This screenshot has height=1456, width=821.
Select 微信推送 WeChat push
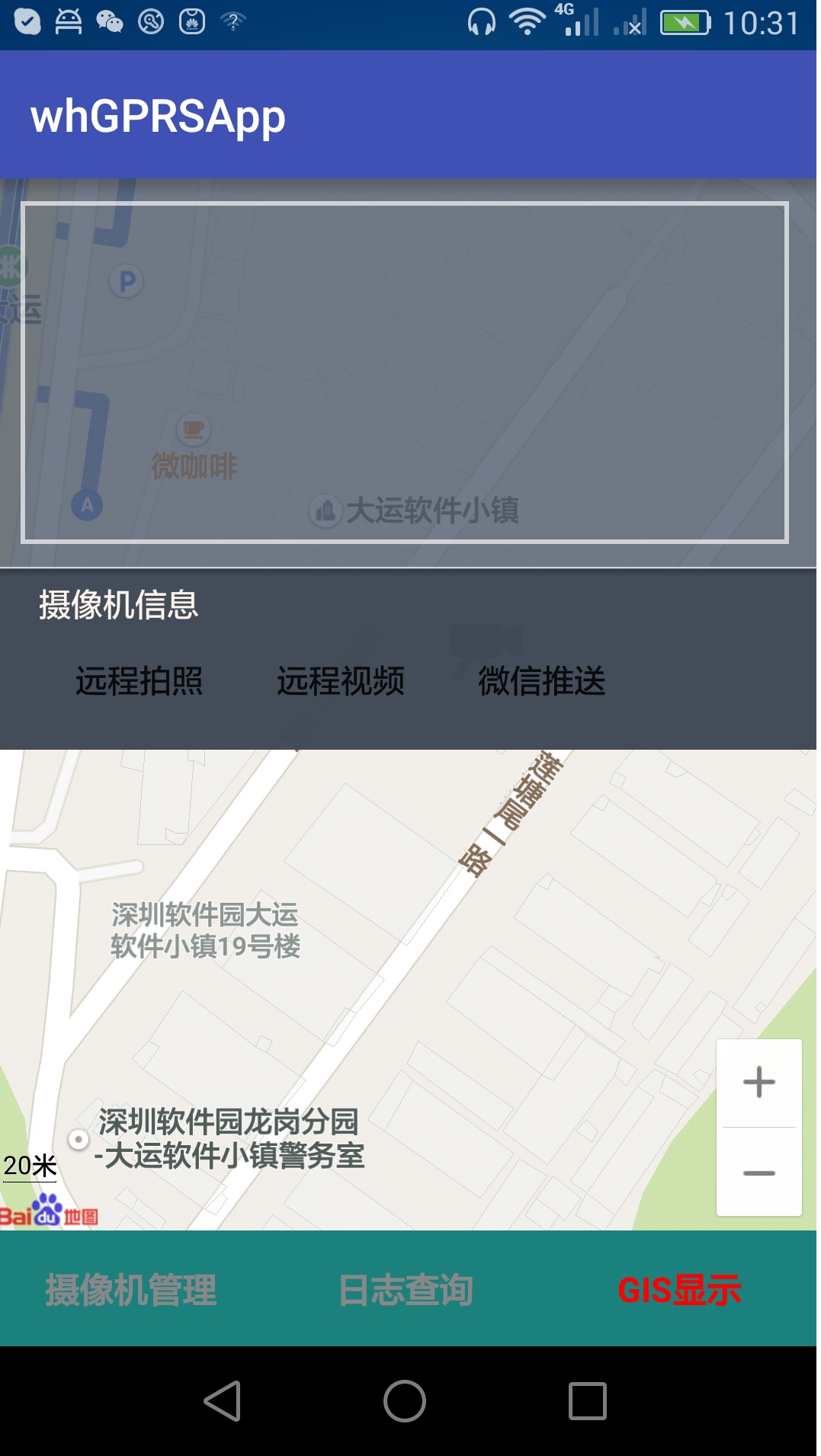(x=541, y=680)
